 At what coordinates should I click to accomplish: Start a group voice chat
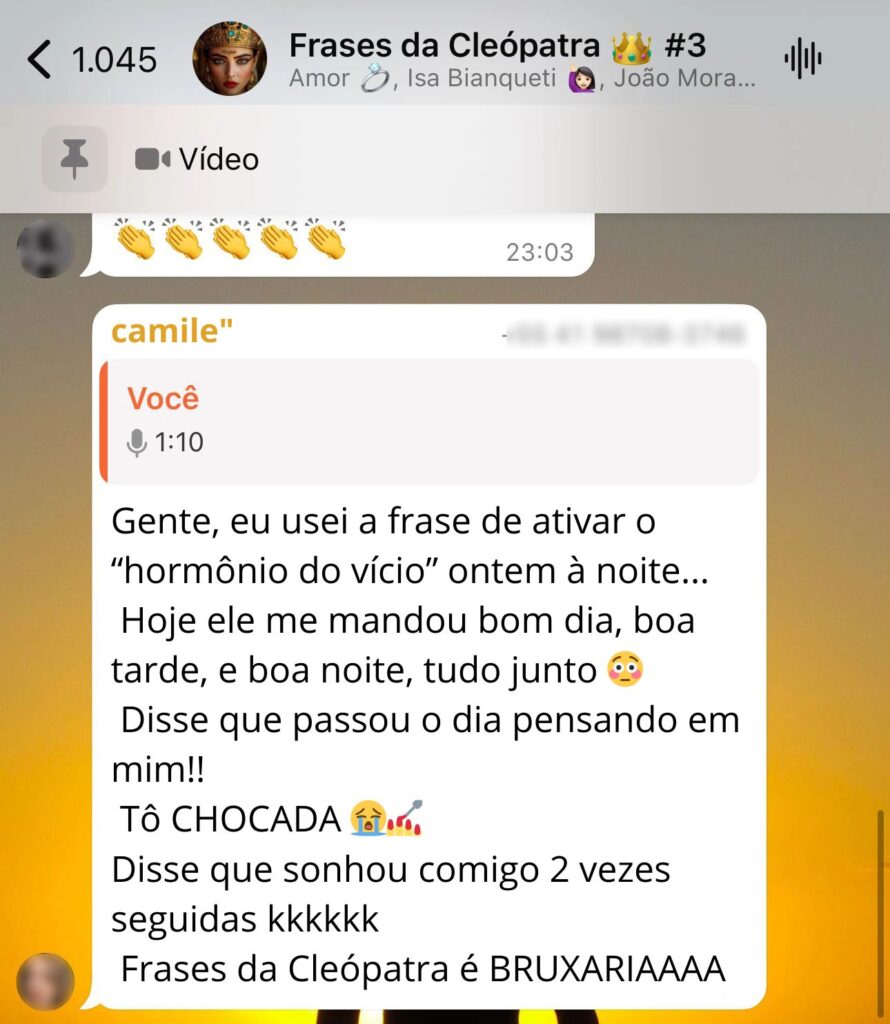point(803,59)
